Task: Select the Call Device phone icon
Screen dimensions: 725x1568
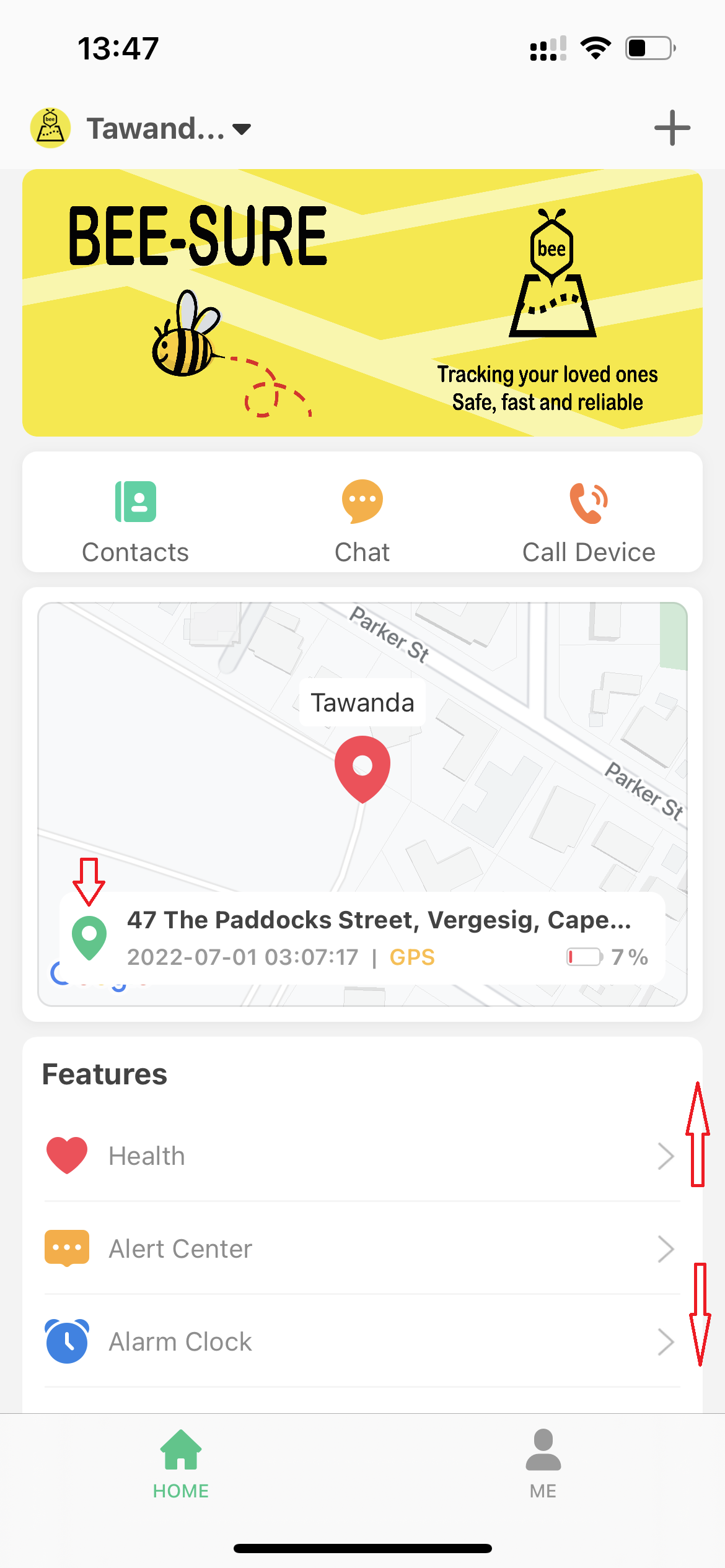Action: pos(588,502)
